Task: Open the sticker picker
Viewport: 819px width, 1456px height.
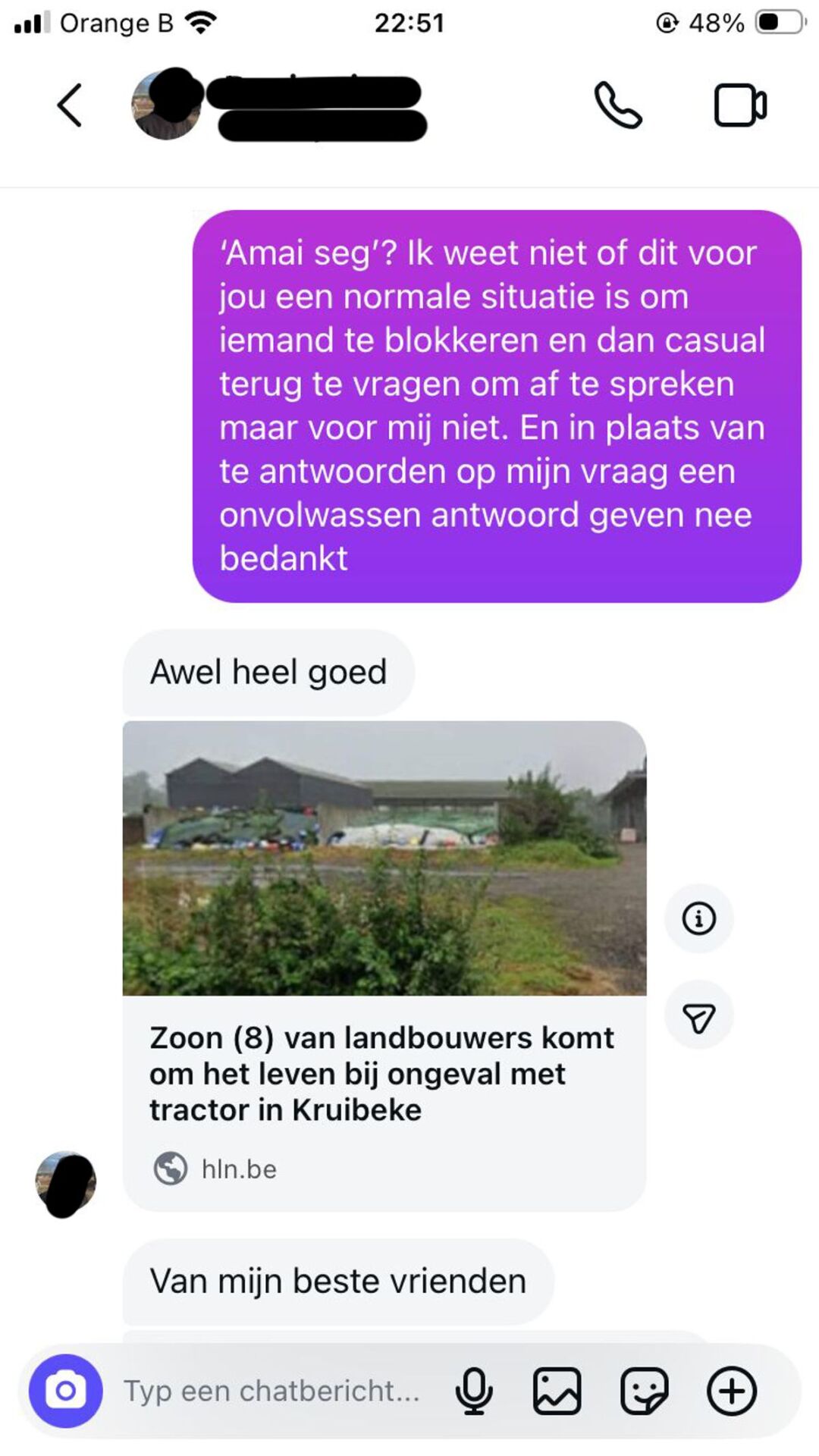Action: [x=645, y=1391]
